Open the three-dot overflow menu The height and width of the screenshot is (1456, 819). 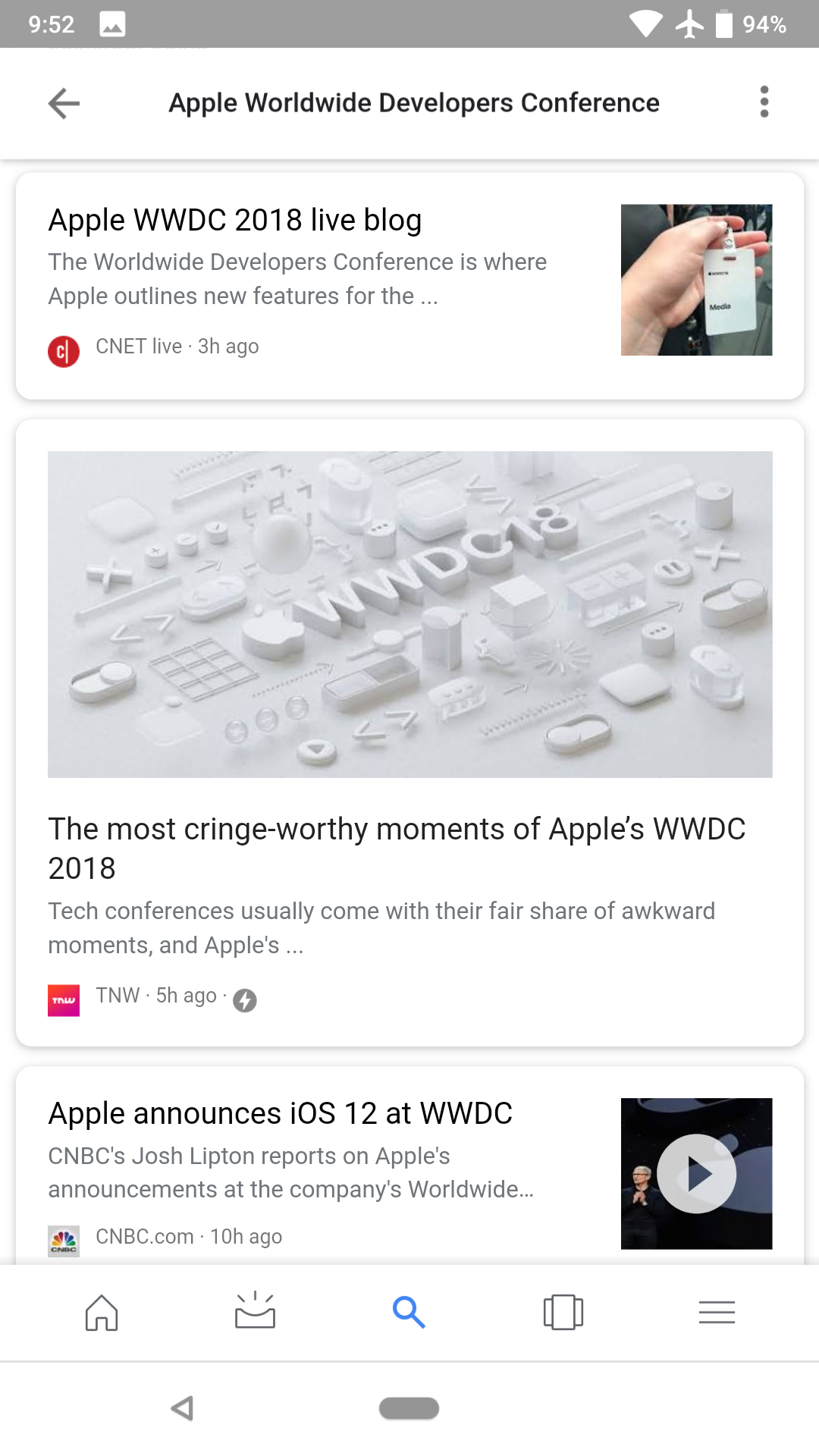(764, 102)
